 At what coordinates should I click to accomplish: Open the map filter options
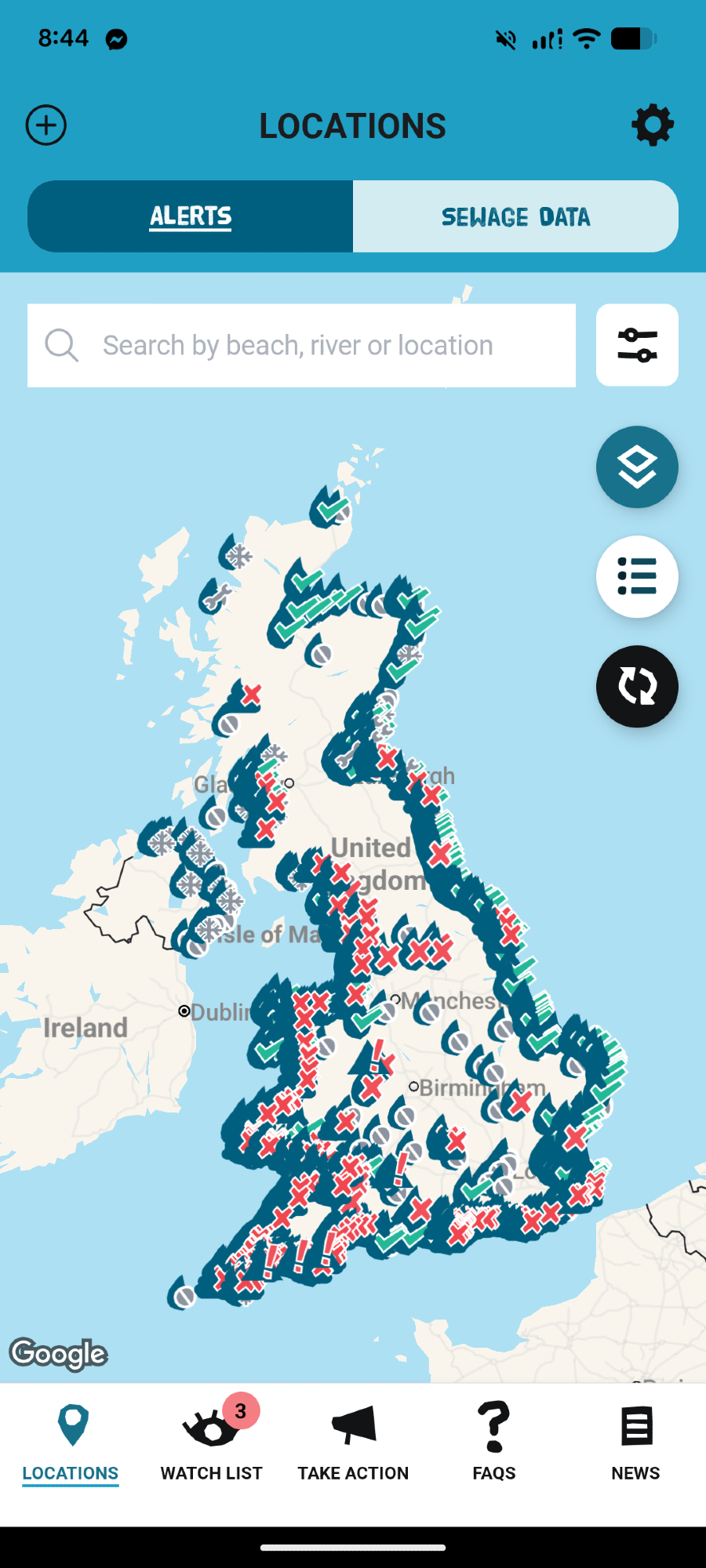pyautogui.click(x=637, y=345)
